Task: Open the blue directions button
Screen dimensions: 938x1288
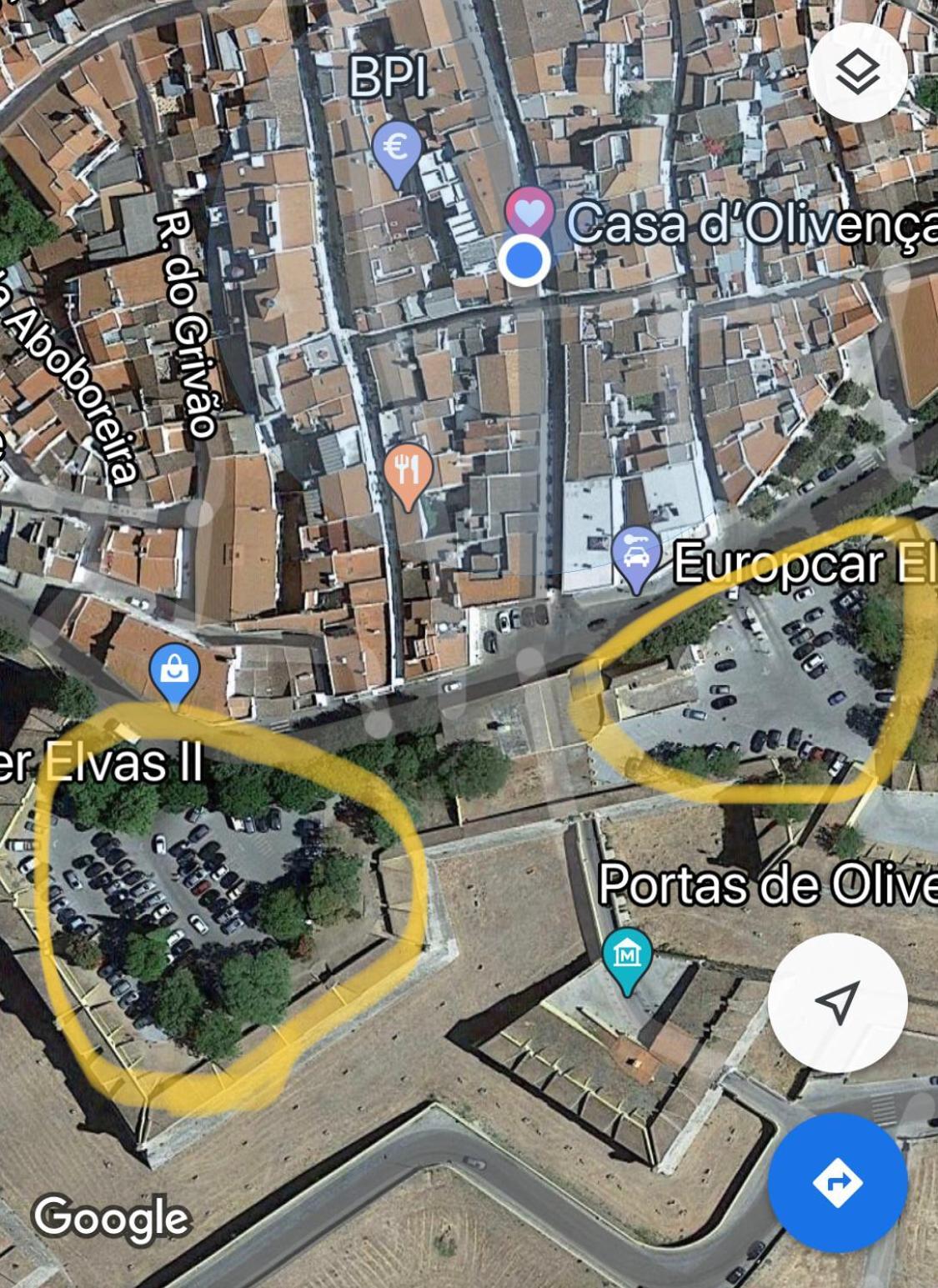Action: pyautogui.click(x=837, y=1182)
